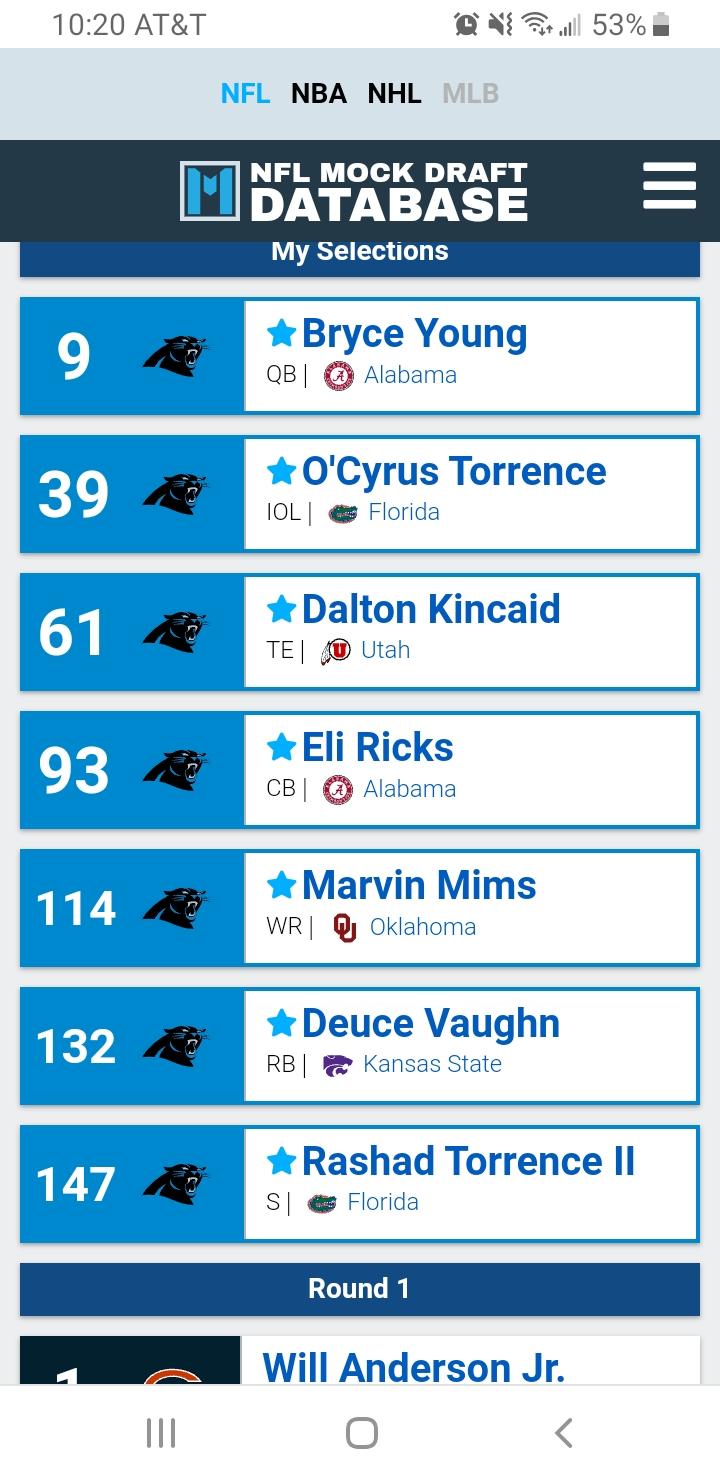
Task: Open the Kansas State school link
Action: 432,1064
